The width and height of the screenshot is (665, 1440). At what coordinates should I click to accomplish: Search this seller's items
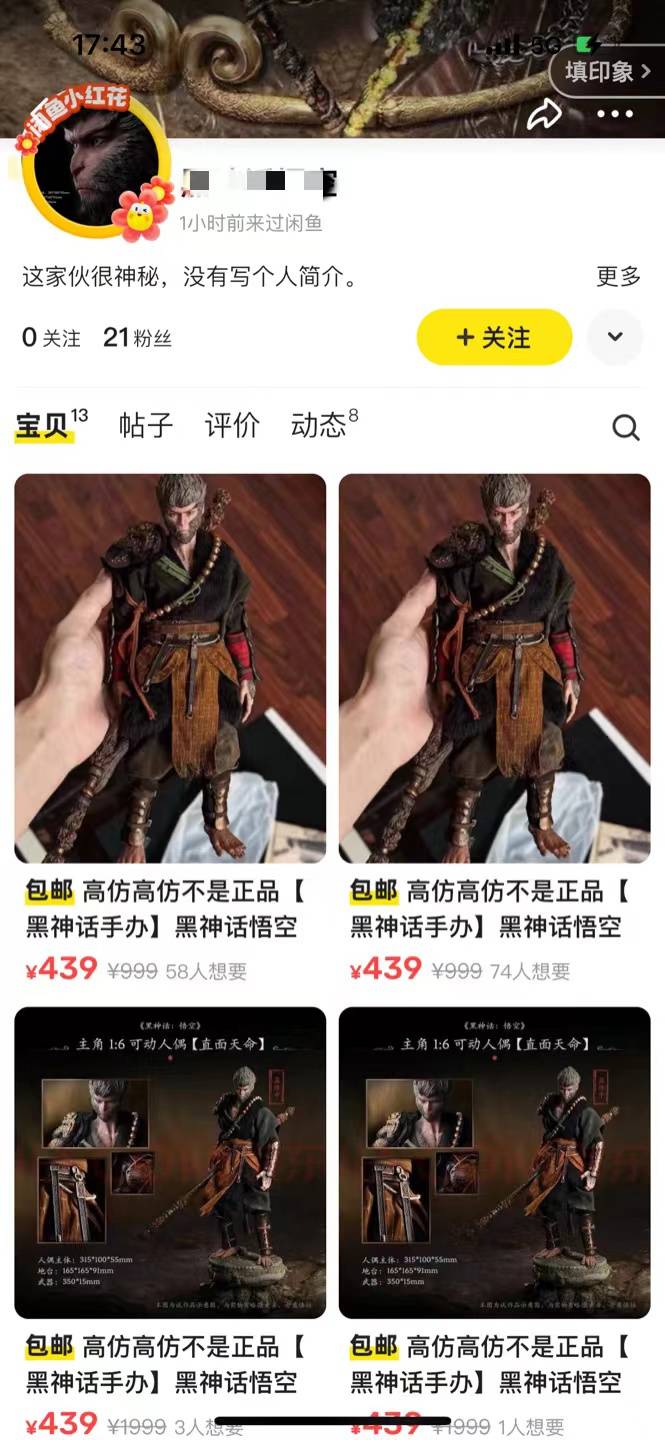coord(626,428)
